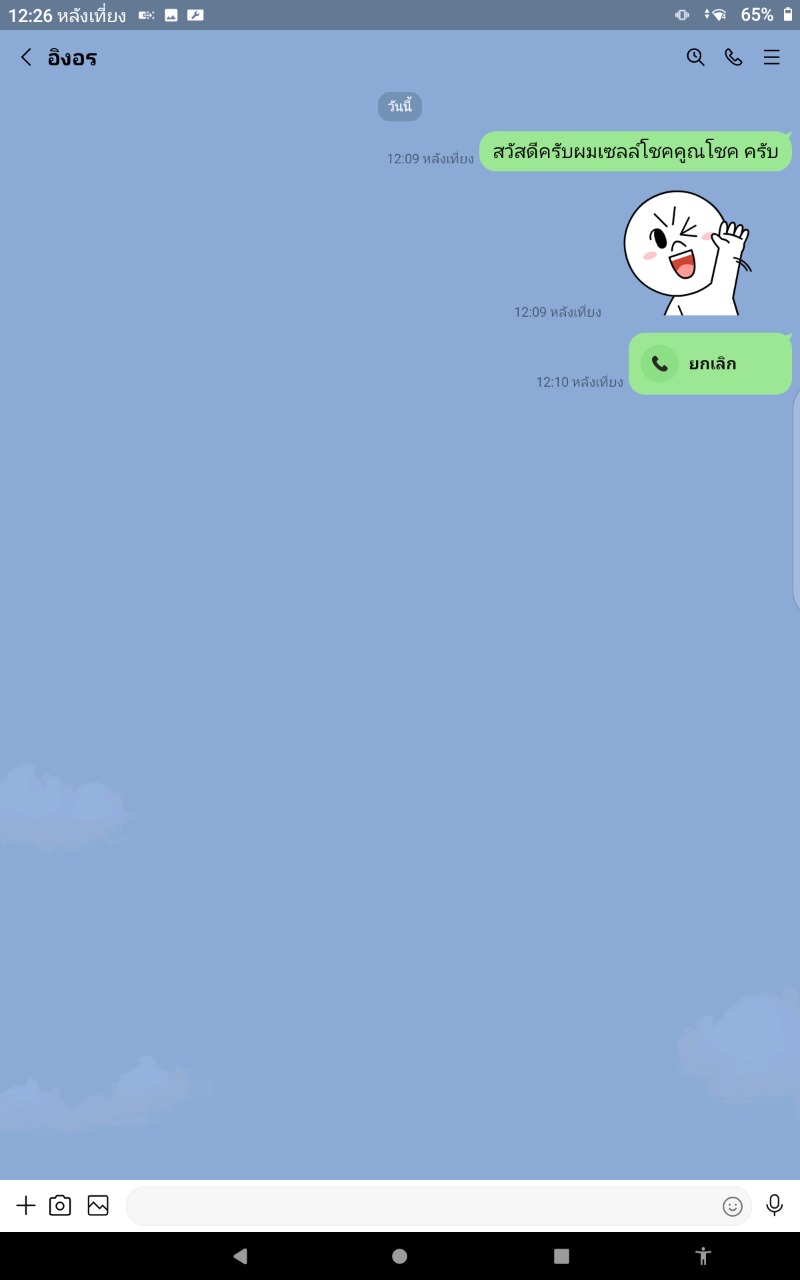Open the emoji and sticker picker
Viewport: 800px width, 1280px height.
click(x=733, y=1207)
